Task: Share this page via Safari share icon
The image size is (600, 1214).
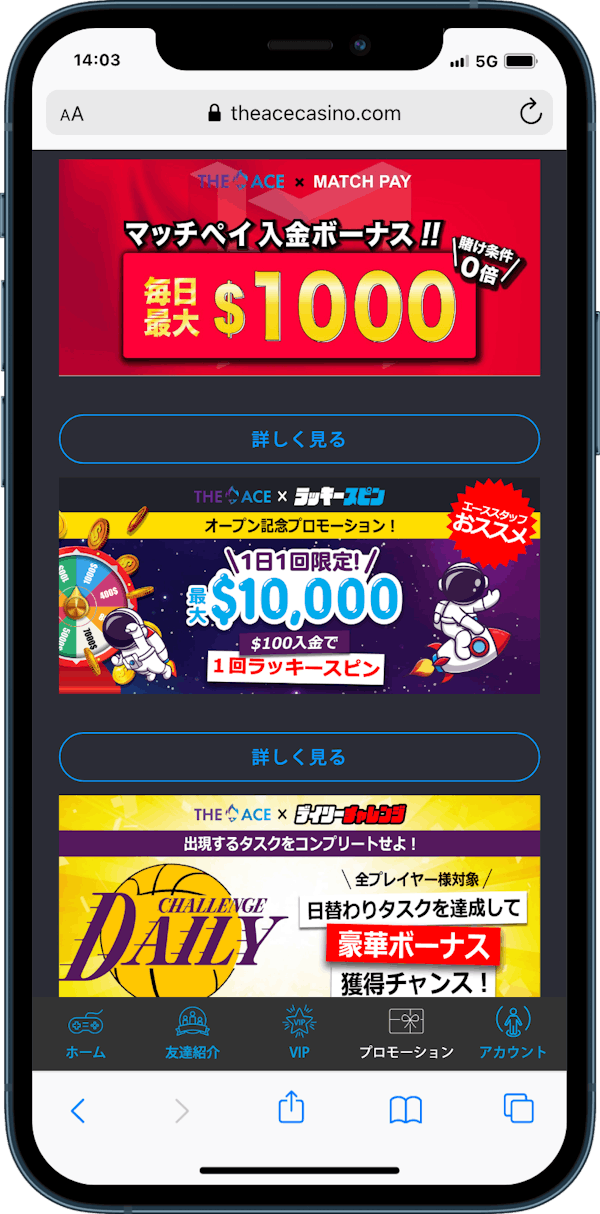Action: tap(291, 1107)
